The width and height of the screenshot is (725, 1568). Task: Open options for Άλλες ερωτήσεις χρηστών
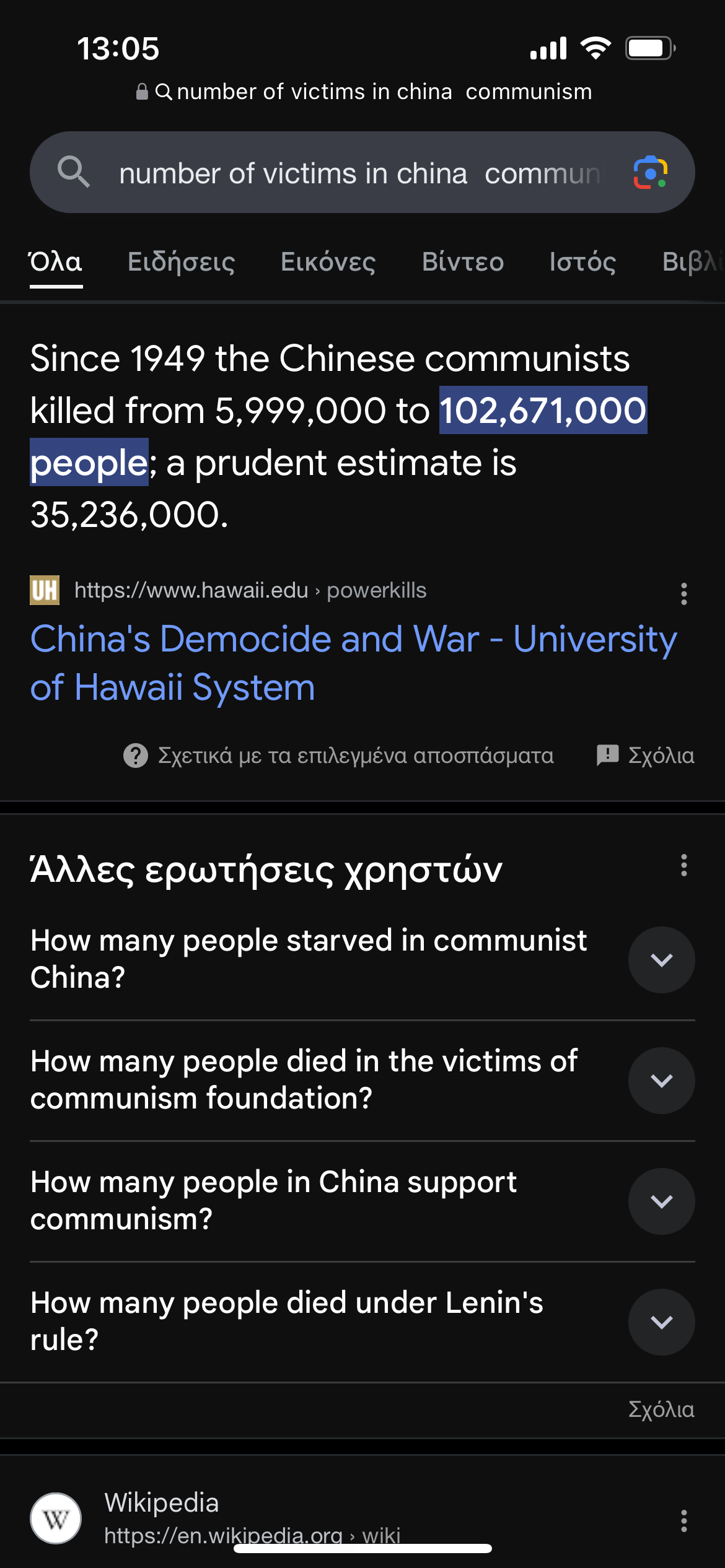(683, 865)
